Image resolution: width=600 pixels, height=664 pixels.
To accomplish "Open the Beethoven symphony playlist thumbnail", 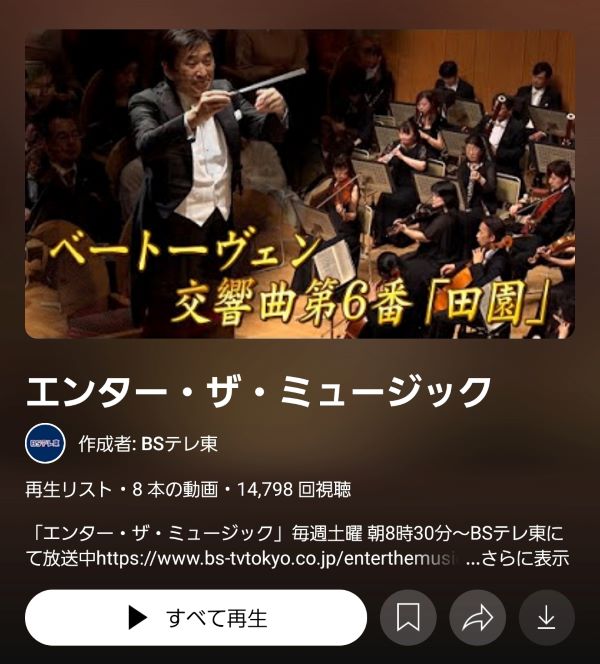I will pos(300,185).
